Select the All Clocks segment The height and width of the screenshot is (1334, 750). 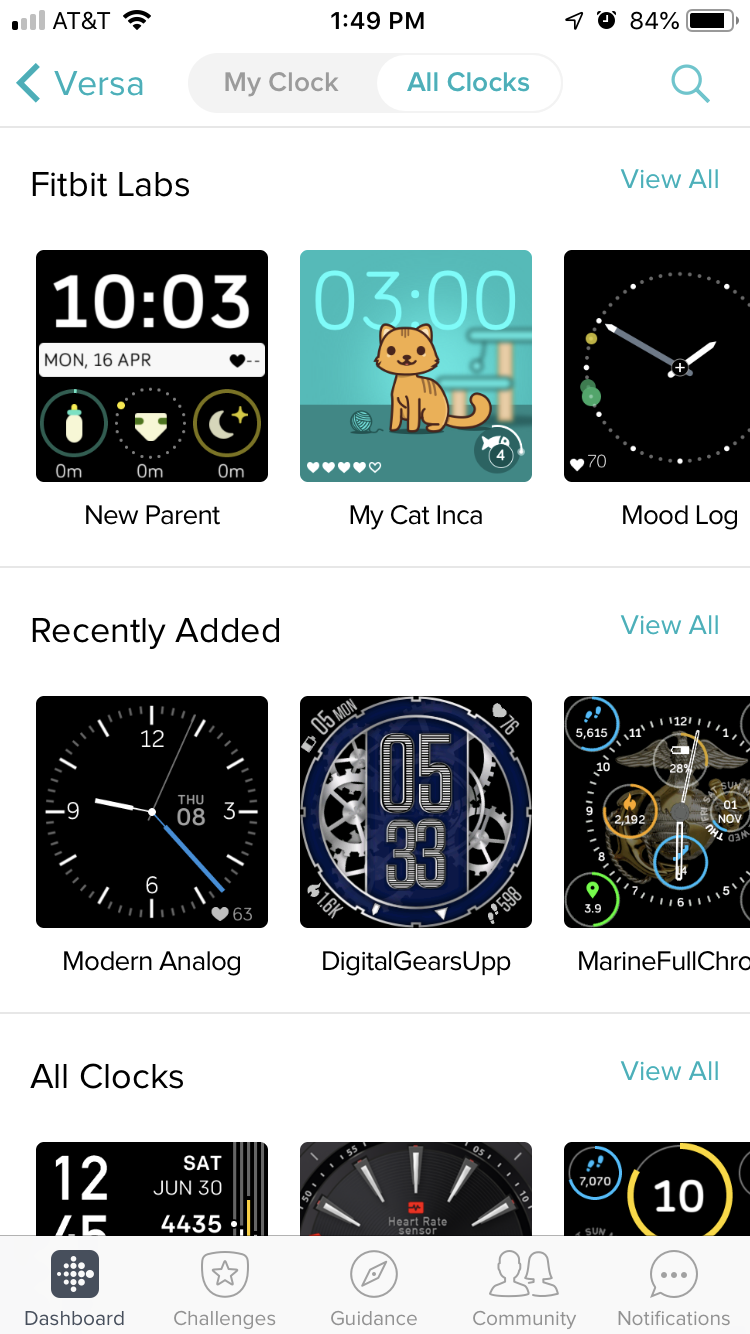pyautogui.click(x=468, y=83)
